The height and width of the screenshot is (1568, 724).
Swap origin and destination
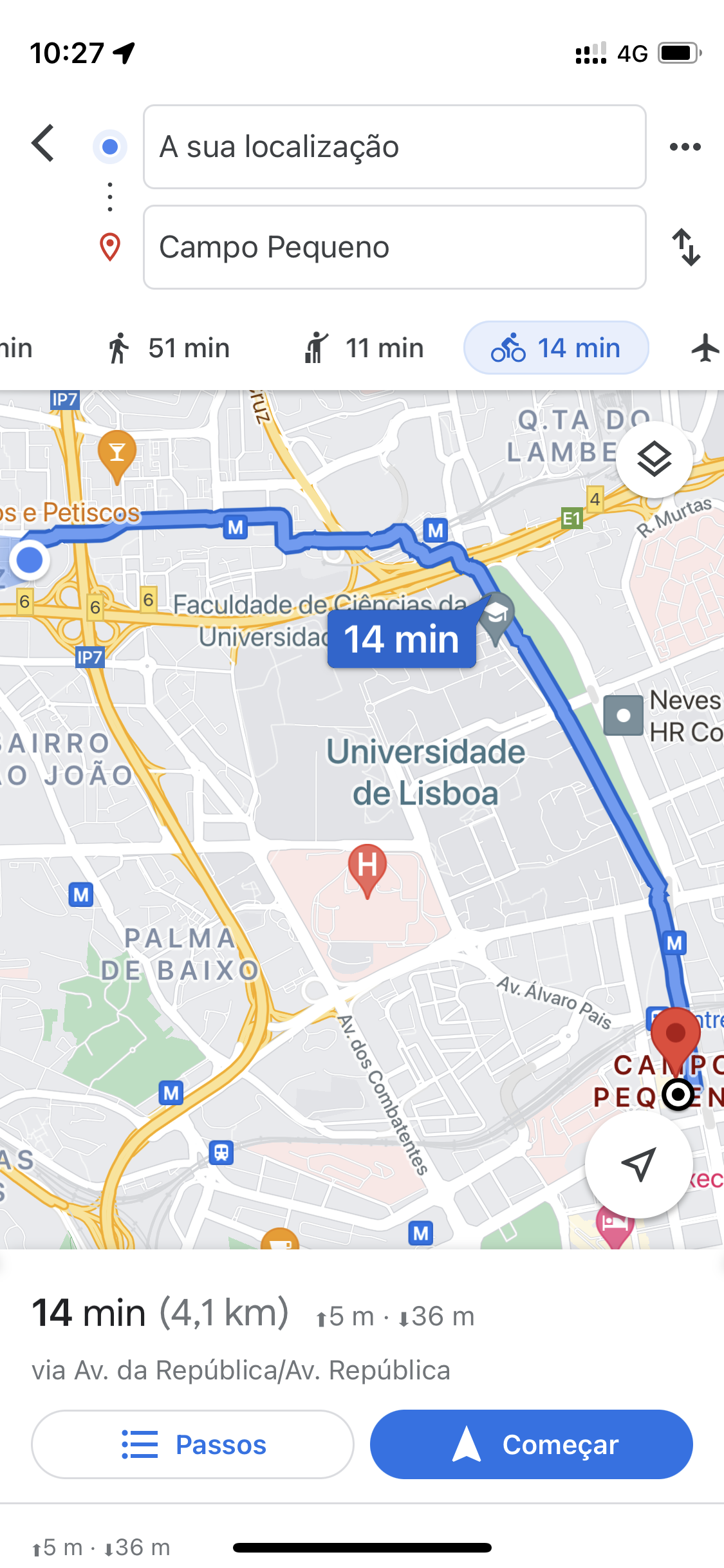click(686, 247)
